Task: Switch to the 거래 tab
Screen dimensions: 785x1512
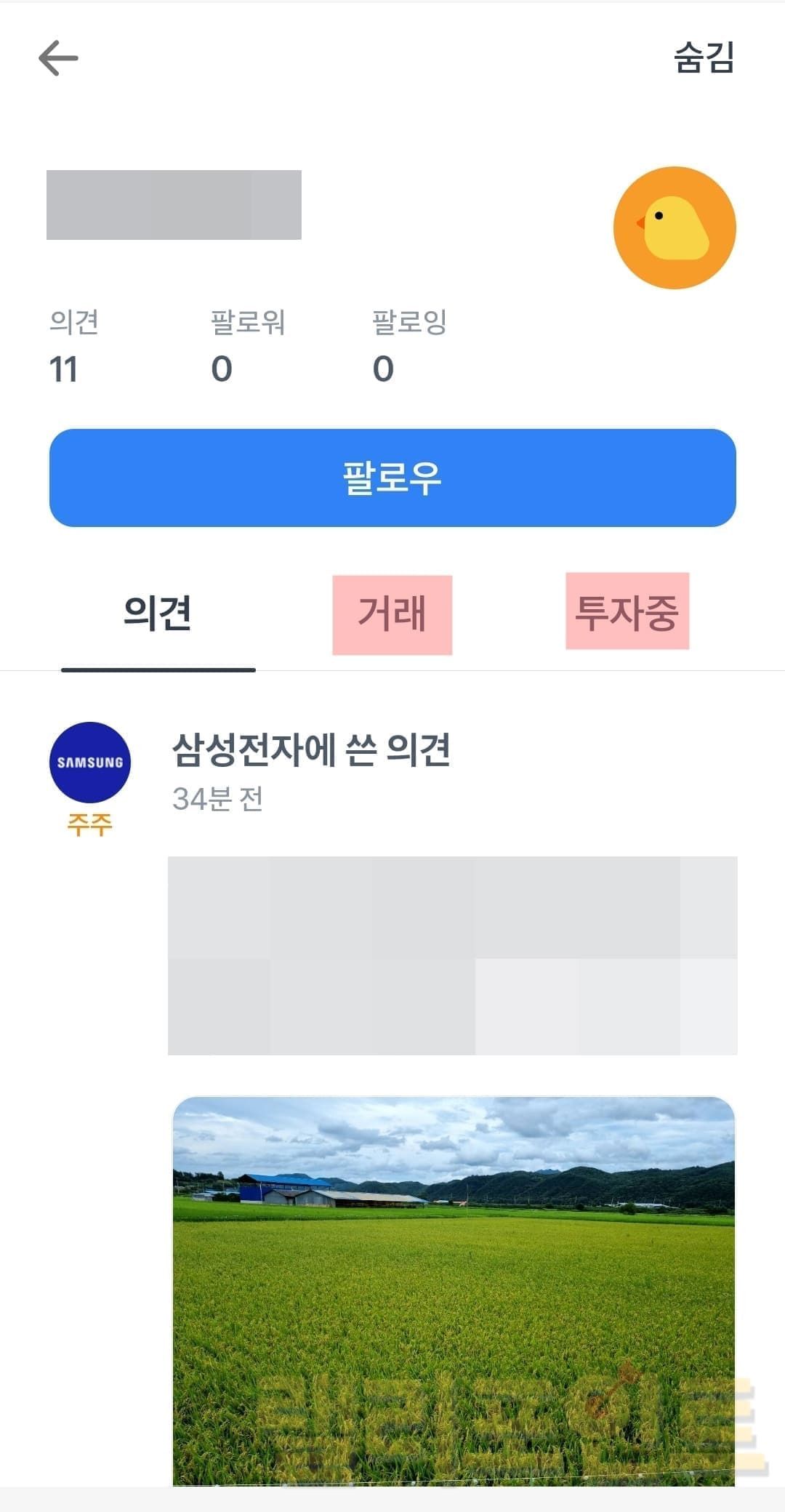Action: [392, 614]
